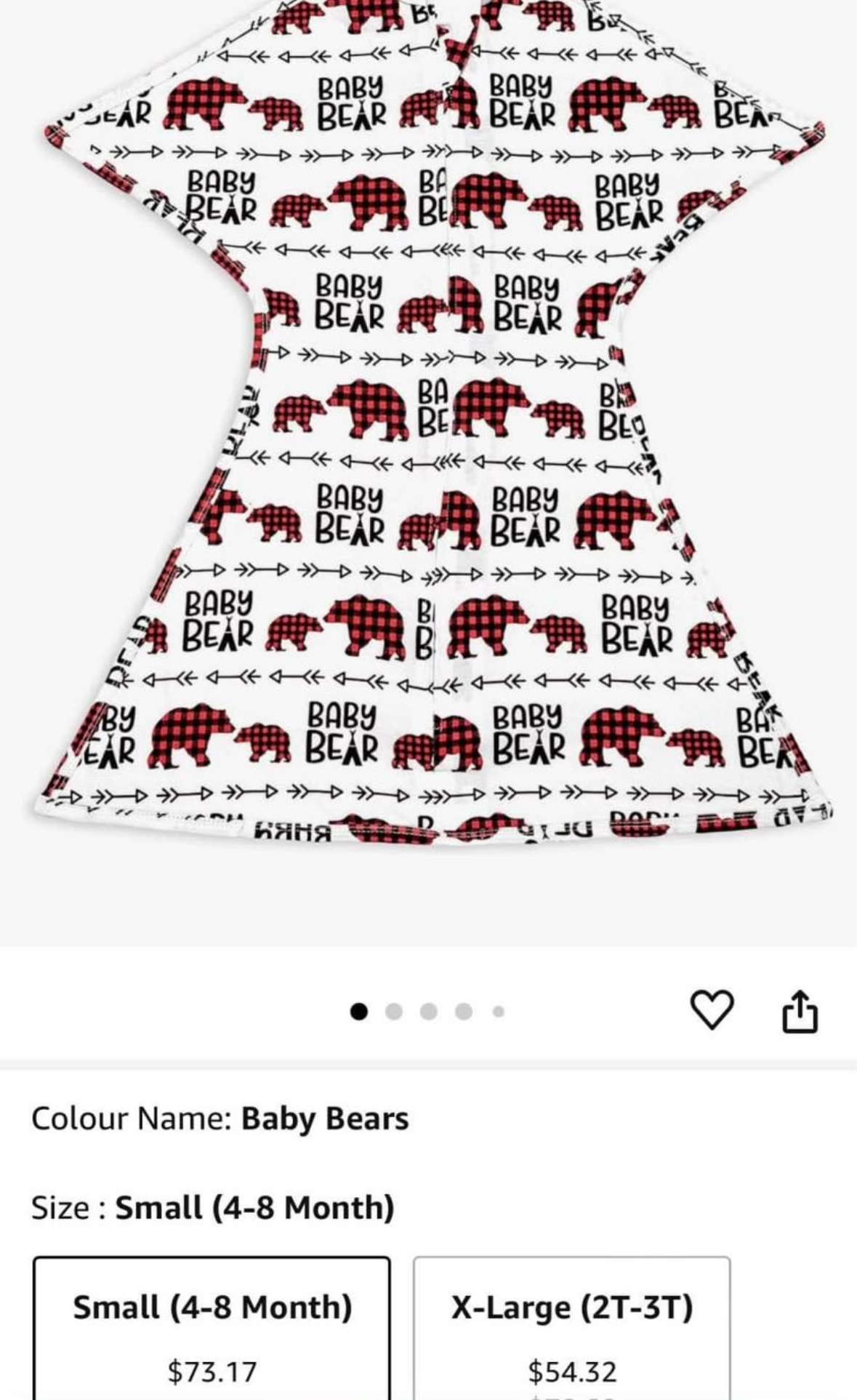
Task: Share this product listing
Action: click(x=800, y=1011)
